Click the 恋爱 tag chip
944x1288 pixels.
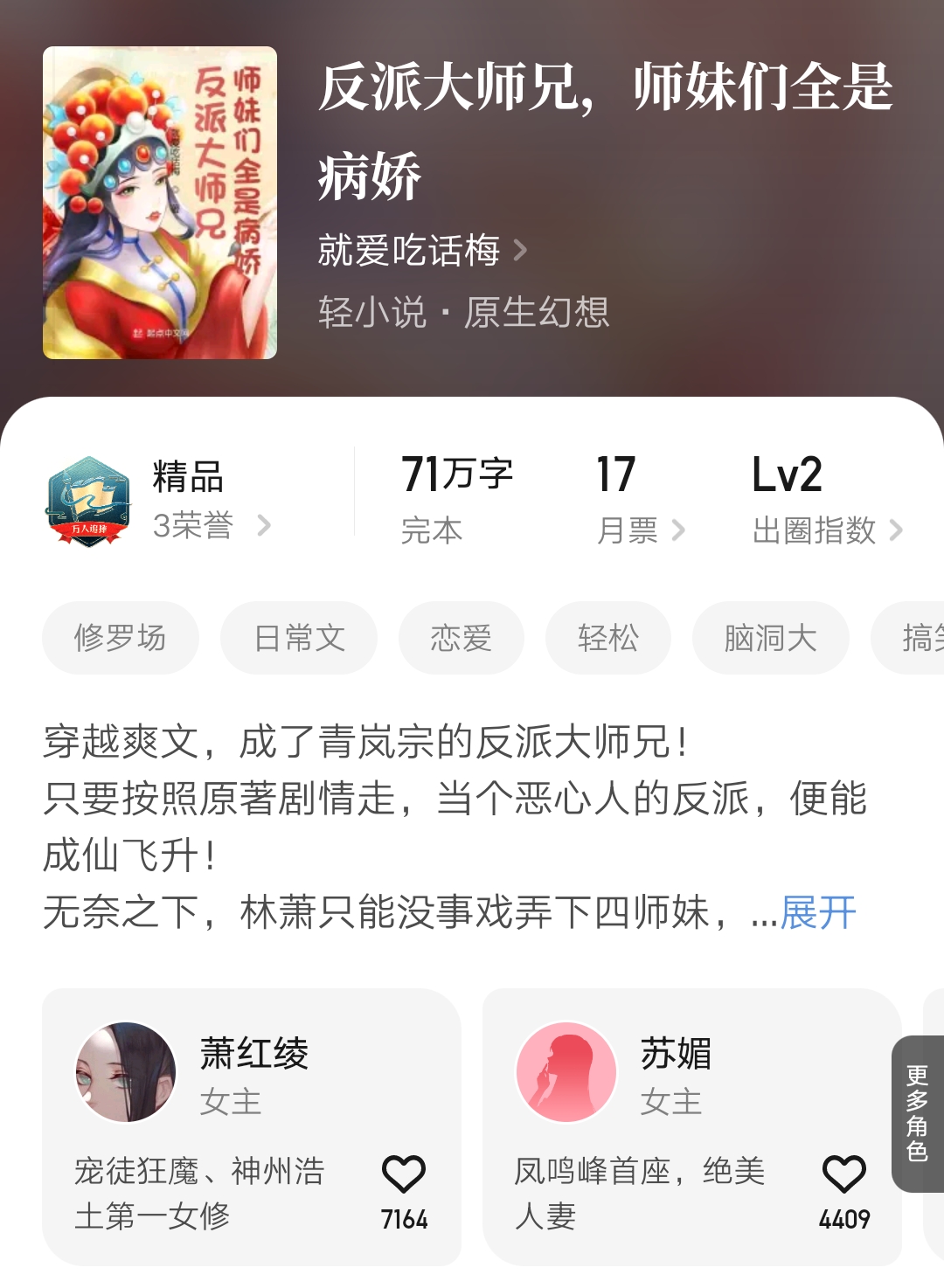(x=462, y=638)
